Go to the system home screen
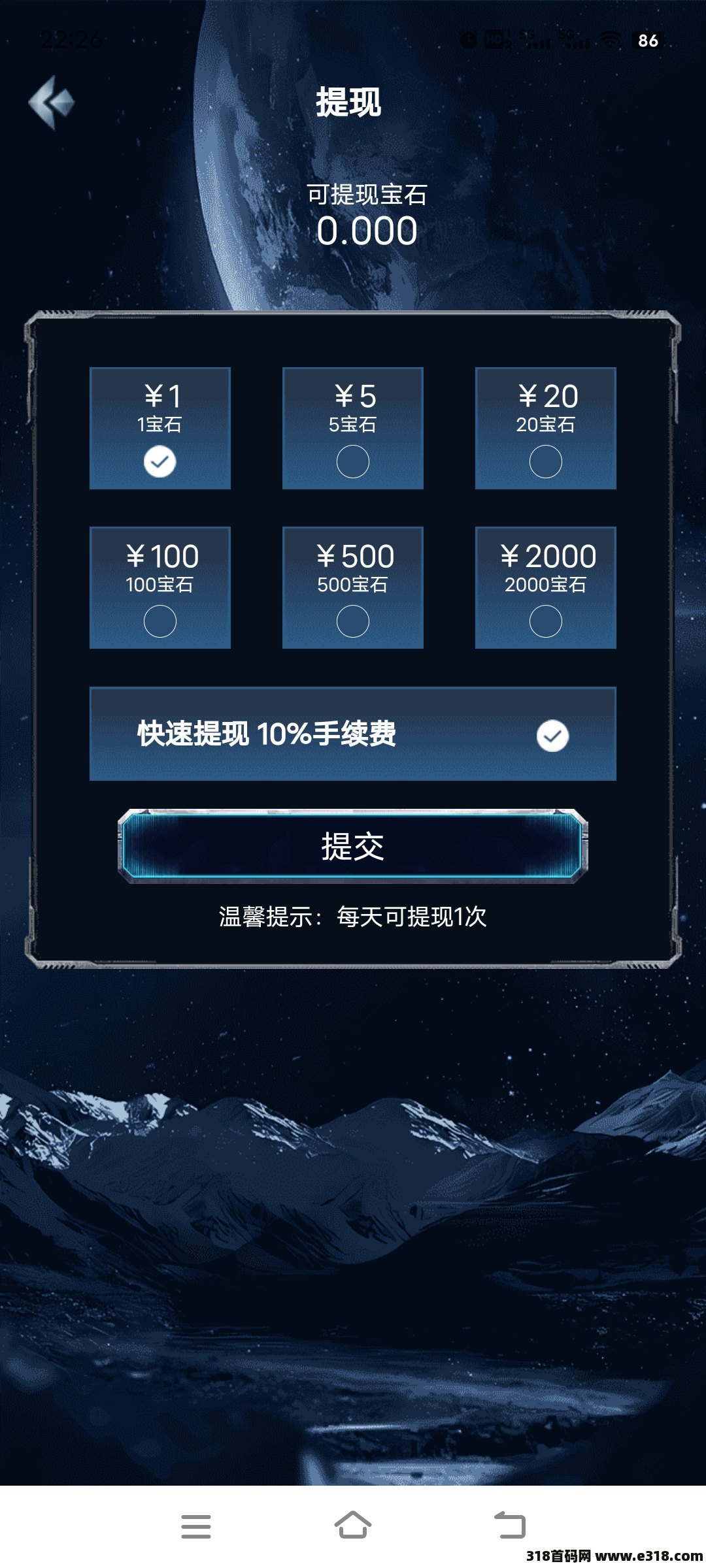The height and width of the screenshot is (1568, 706). tap(353, 1526)
